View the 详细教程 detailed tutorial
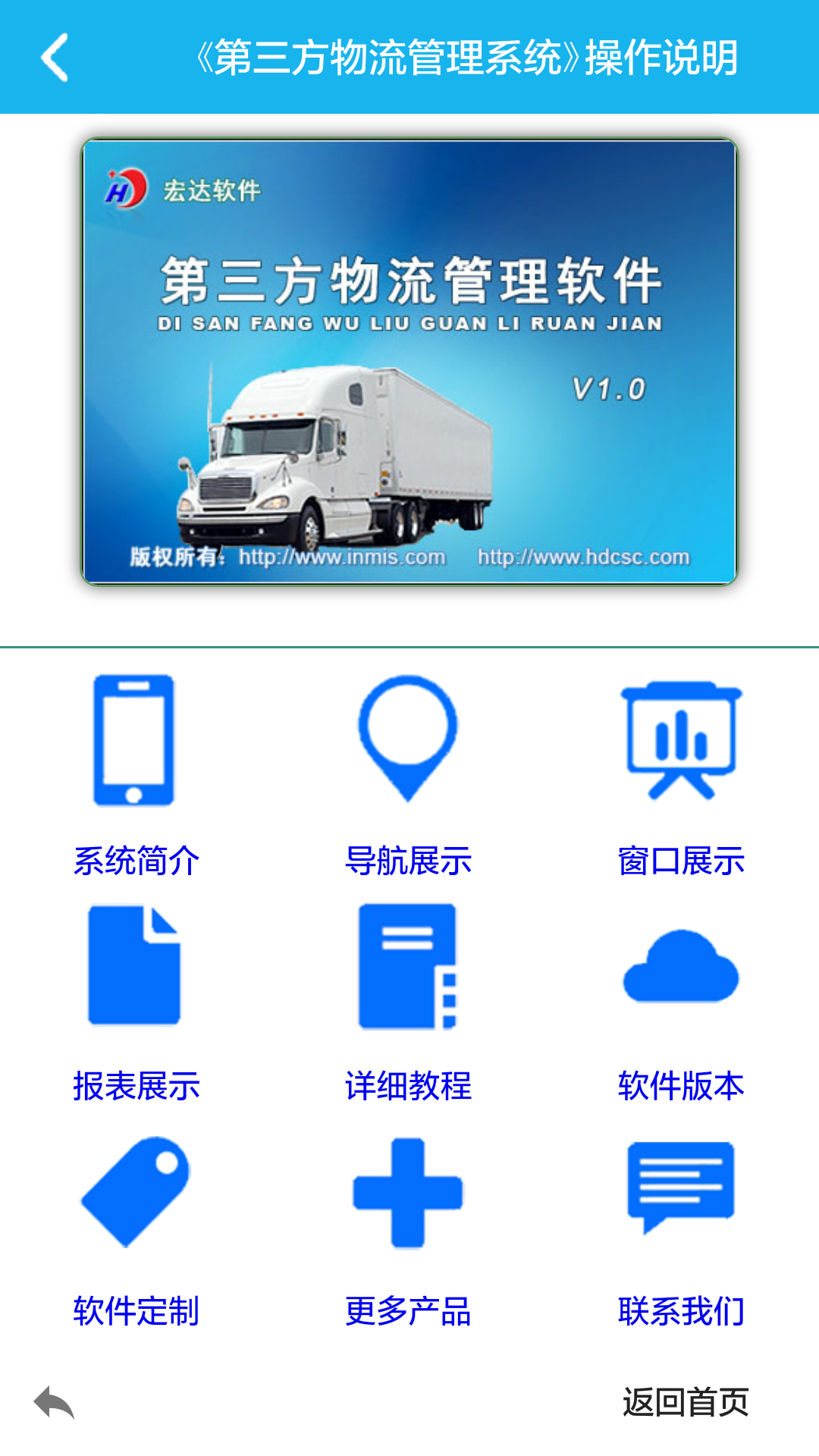Image resolution: width=819 pixels, height=1456 pixels. point(408,1001)
